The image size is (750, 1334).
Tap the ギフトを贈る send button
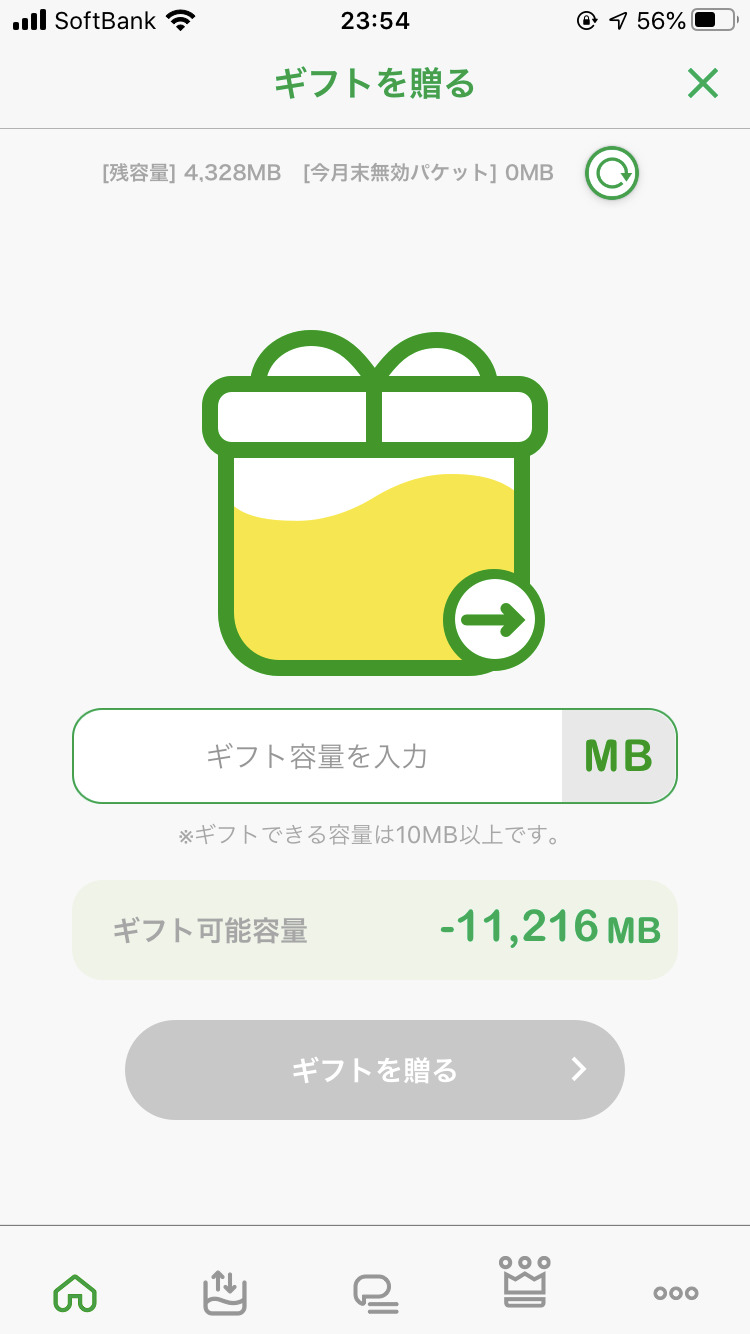tap(375, 1070)
